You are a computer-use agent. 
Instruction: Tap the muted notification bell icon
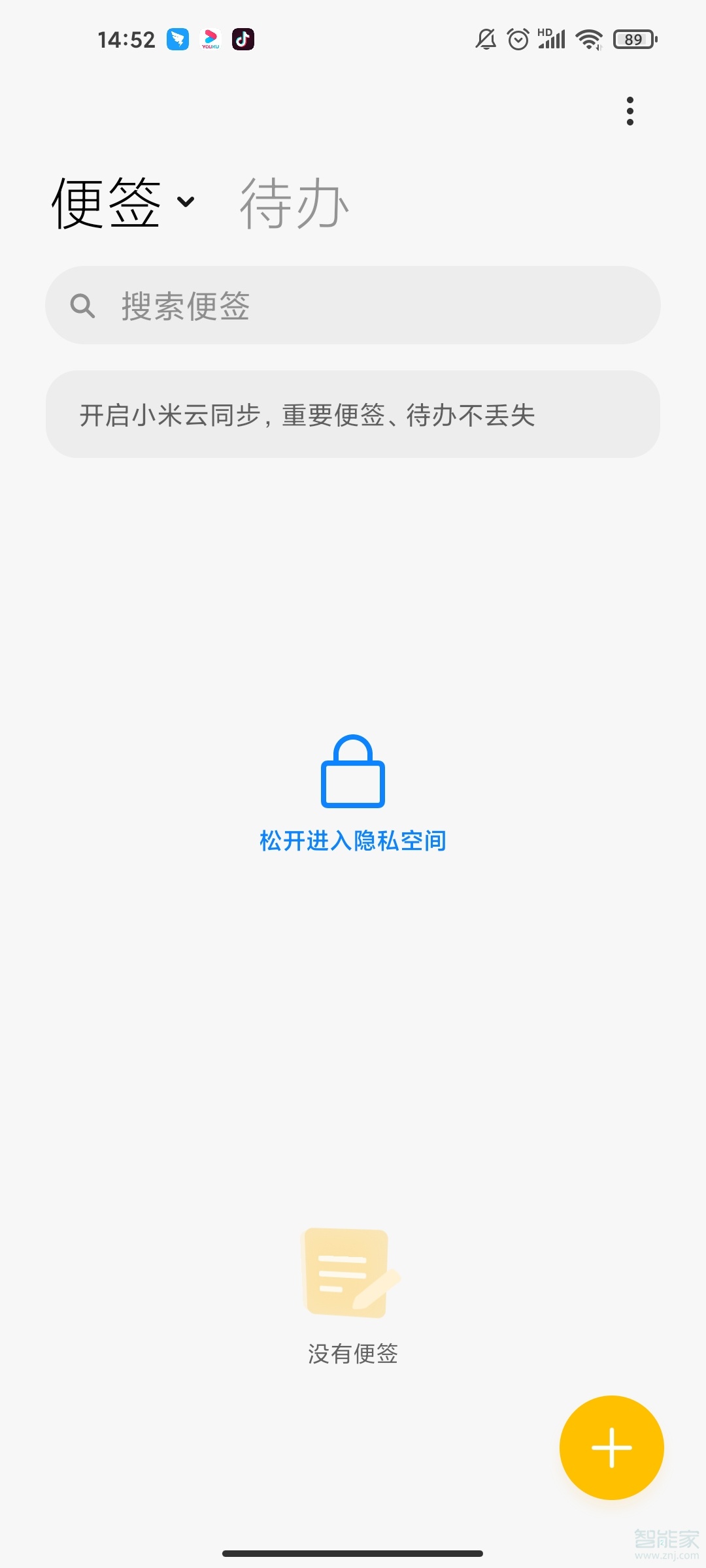point(484,39)
